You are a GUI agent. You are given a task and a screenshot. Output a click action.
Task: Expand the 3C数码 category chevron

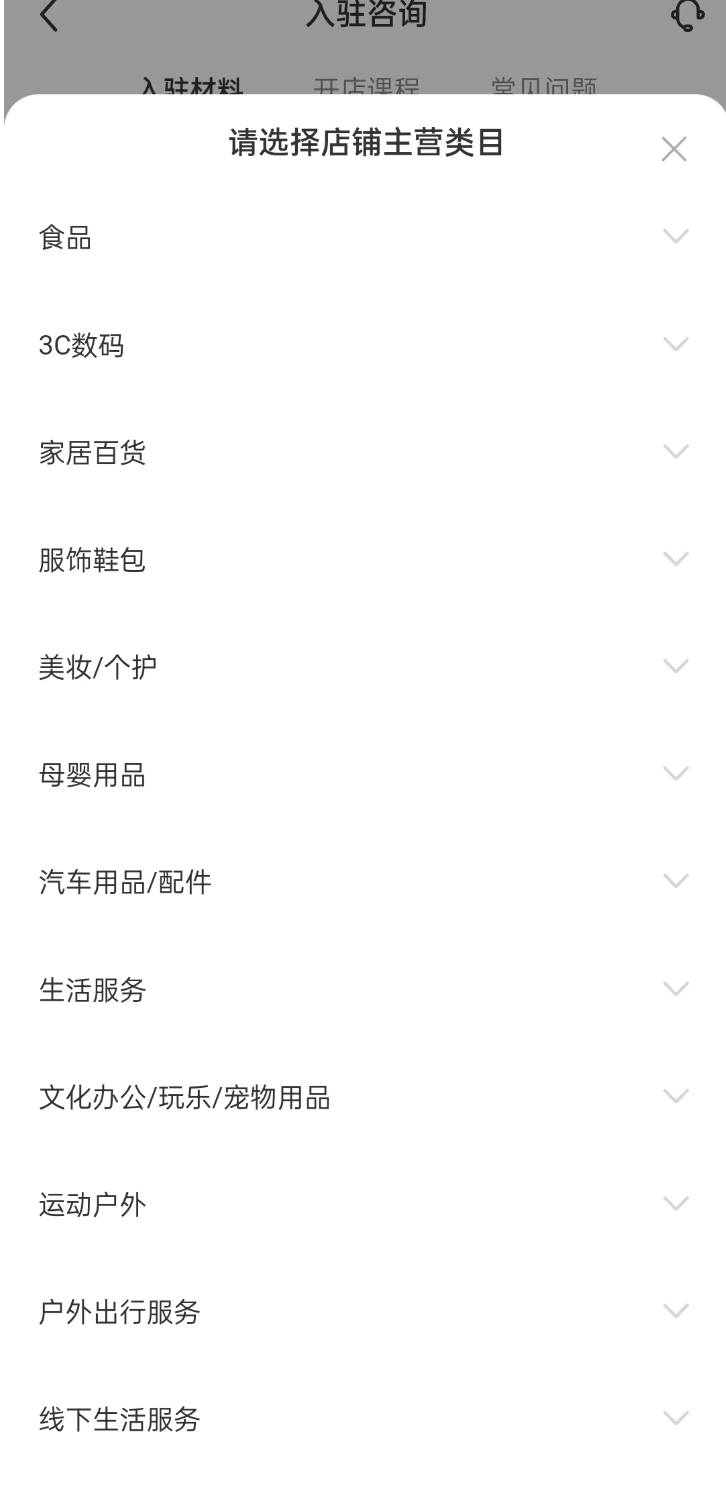678,342
